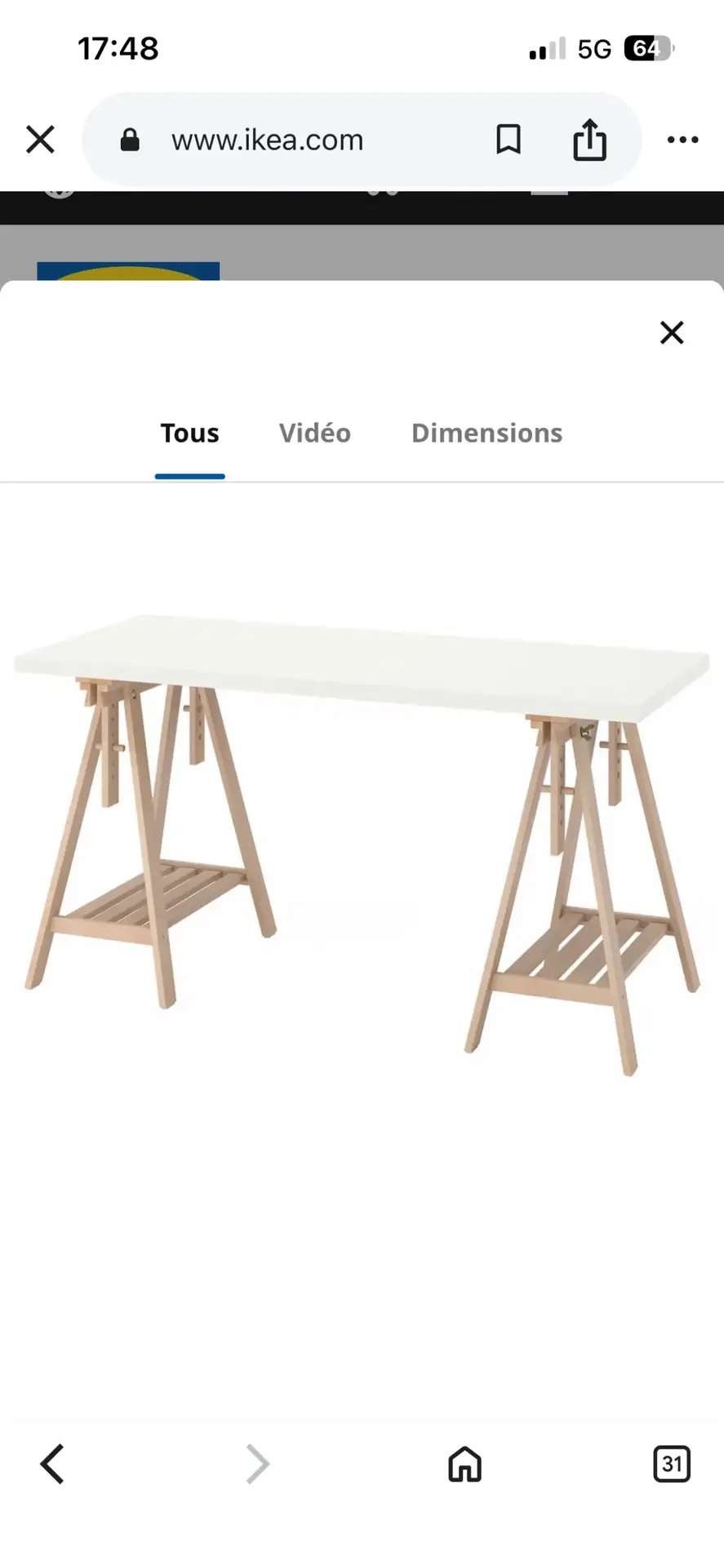The width and height of the screenshot is (724, 1568).
Task: Open the 31 tabs switcher
Action: click(x=672, y=1464)
